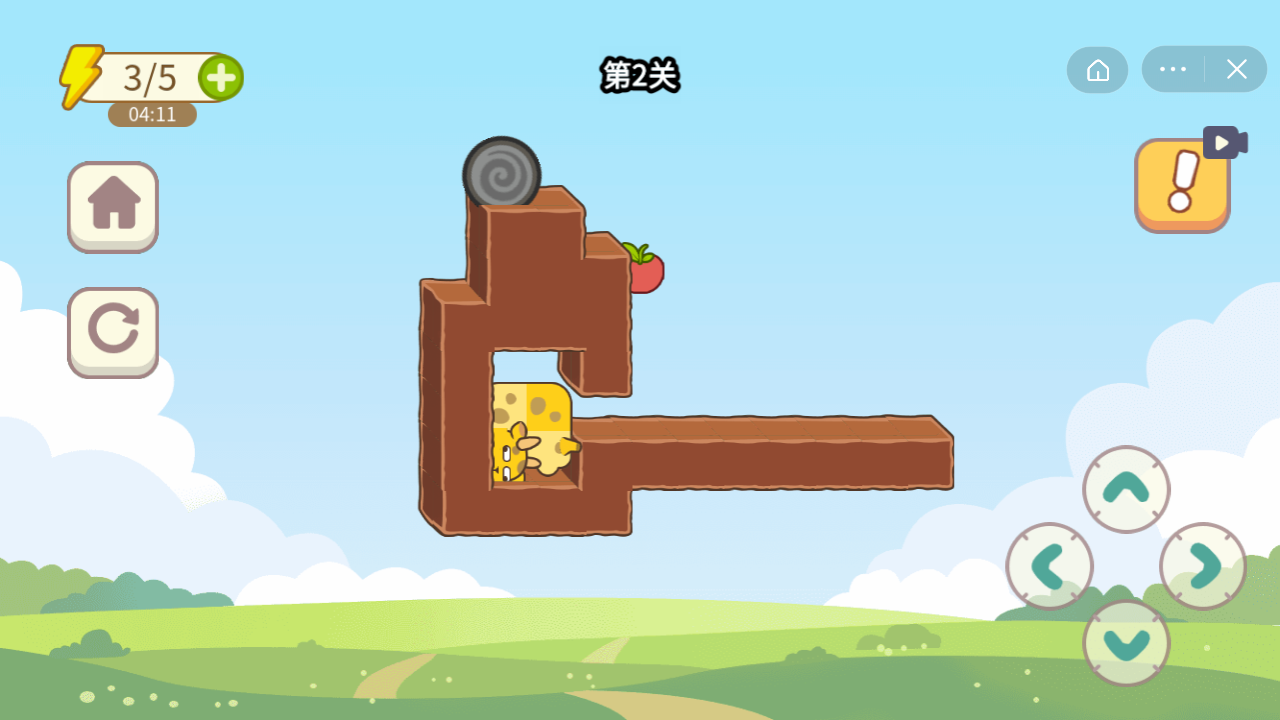
Task: Move the character up
Action: point(1126,489)
